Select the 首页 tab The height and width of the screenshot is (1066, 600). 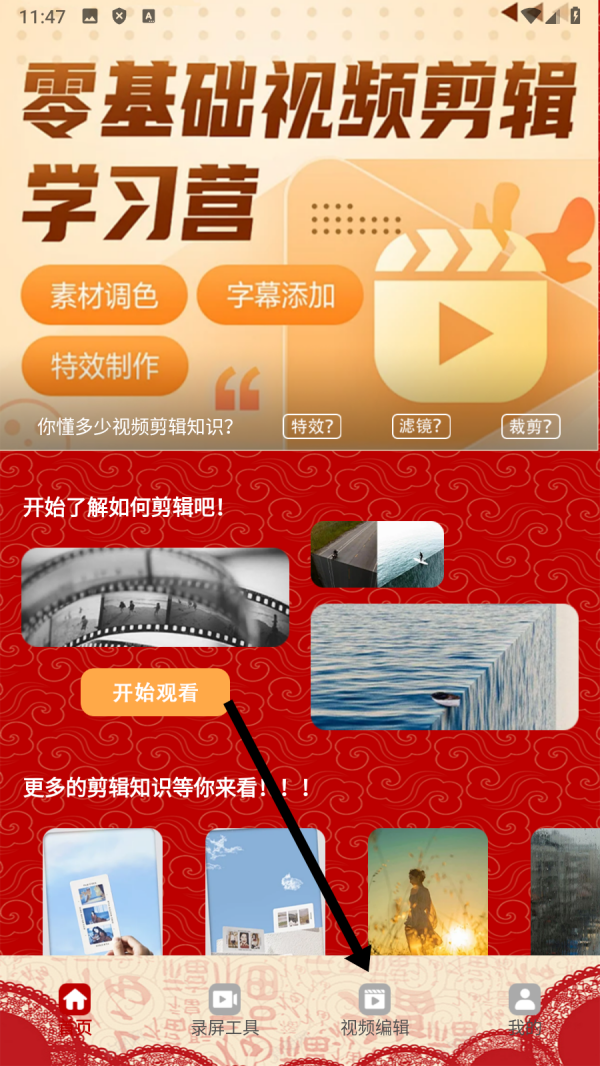75,1010
